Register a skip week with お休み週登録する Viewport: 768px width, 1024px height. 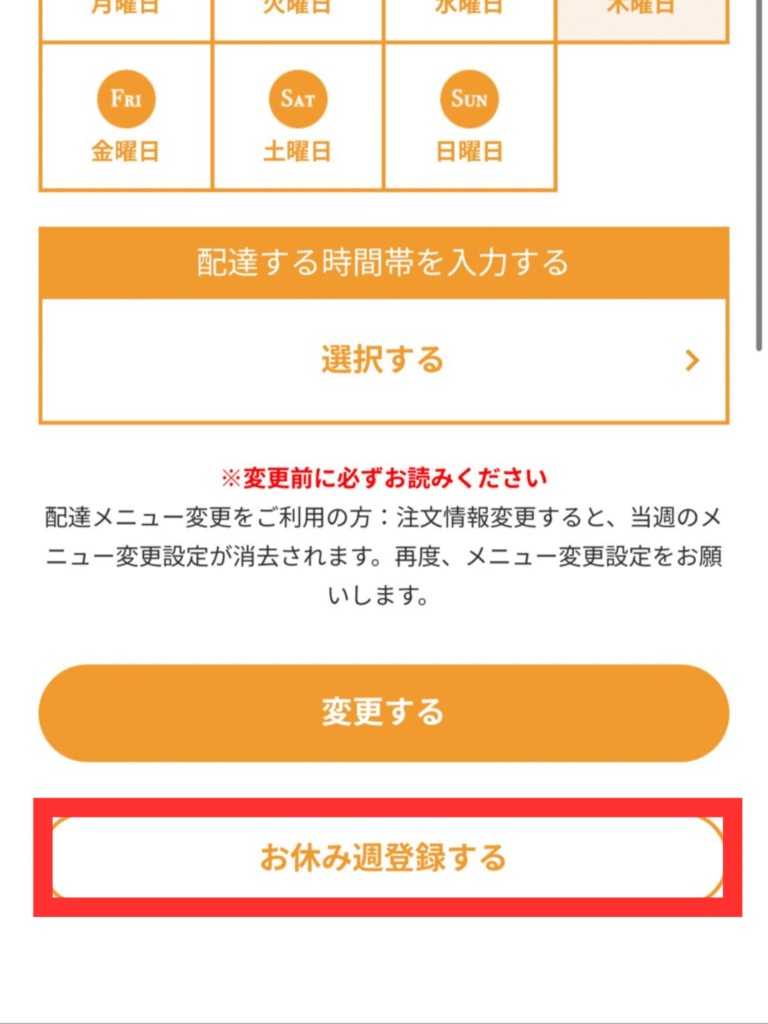384,858
